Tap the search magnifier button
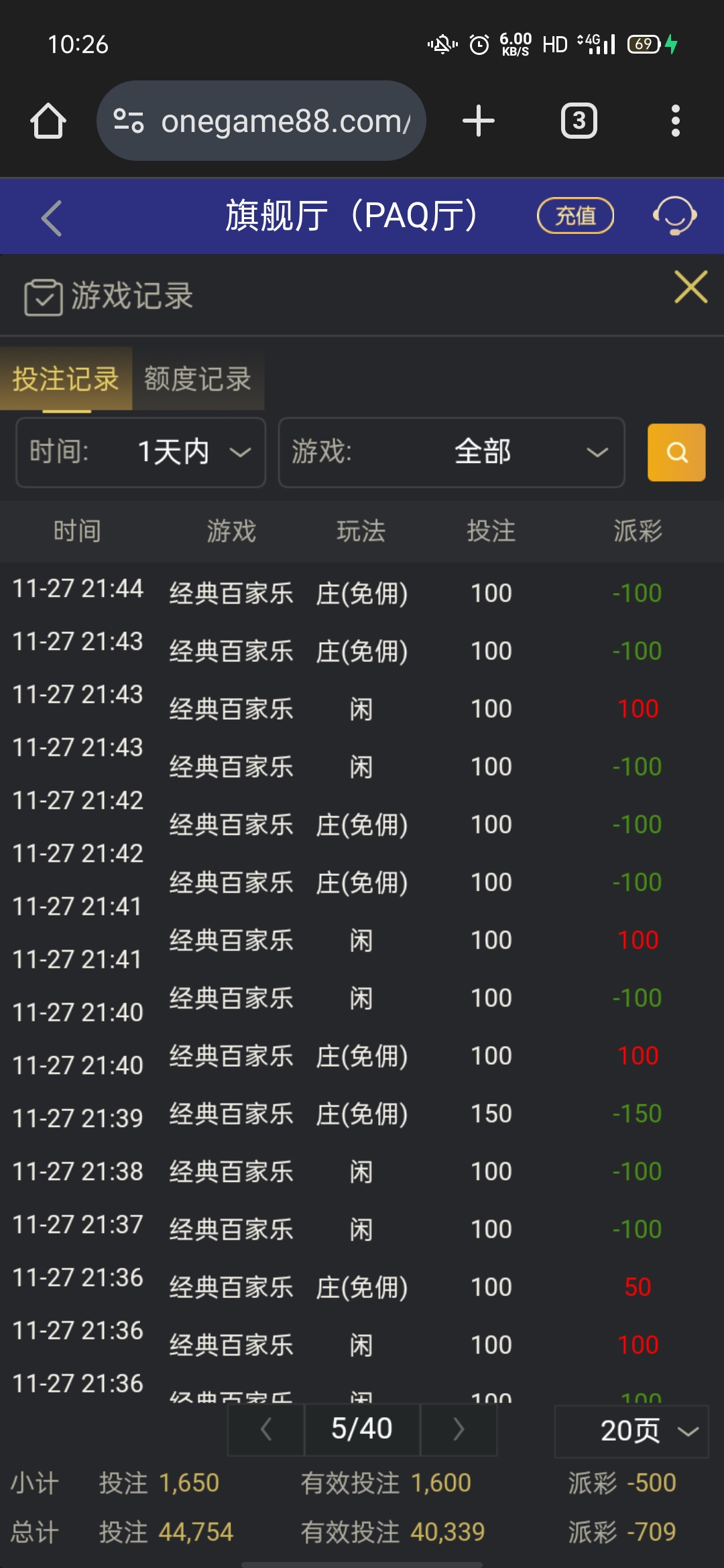Viewport: 724px width, 1568px height. pos(676,452)
